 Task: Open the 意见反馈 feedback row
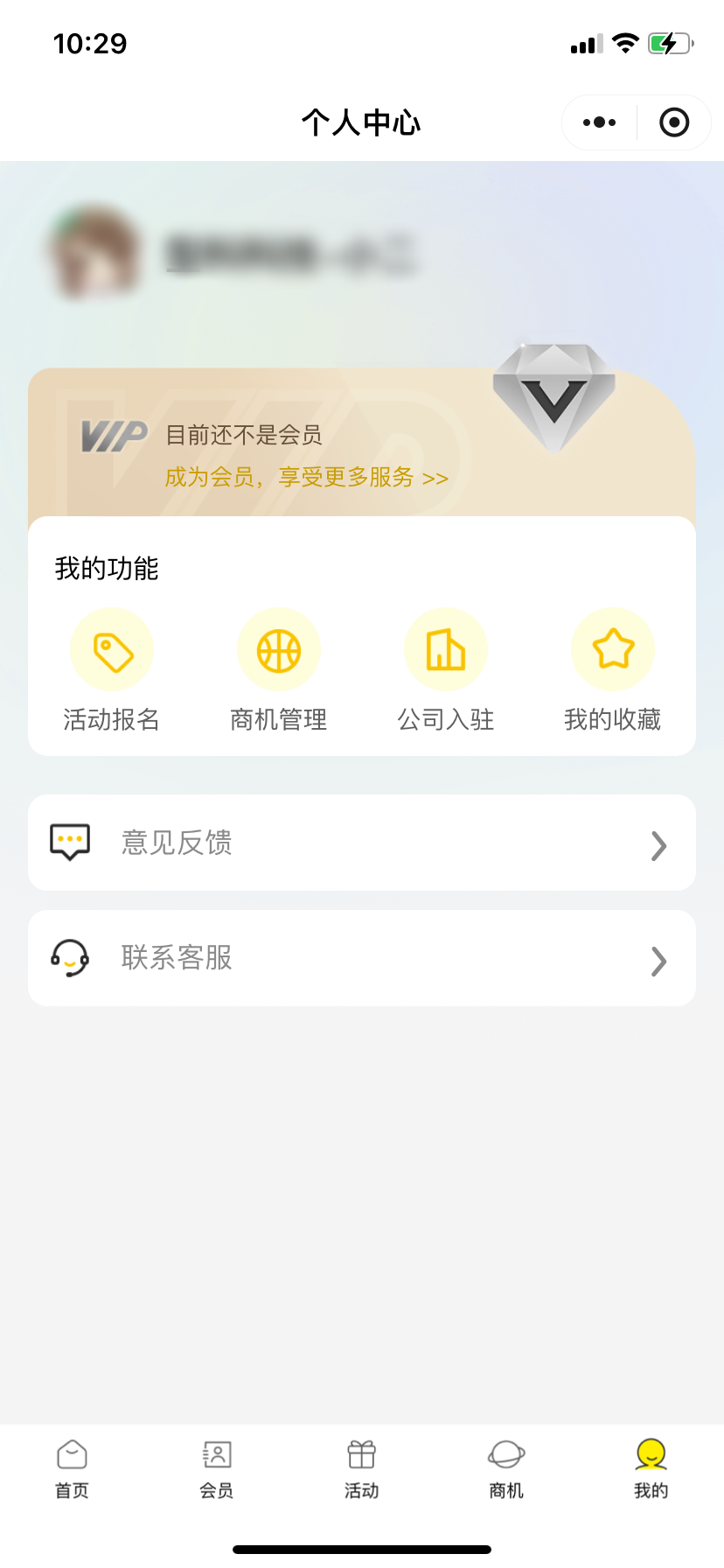click(x=362, y=843)
